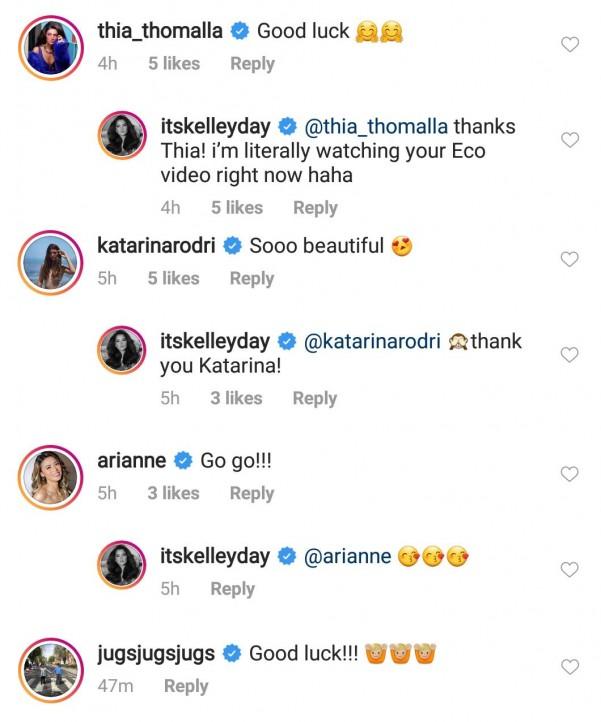Like itskelleyday's reply about the Eco video
The height and width of the screenshot is (722, 601).
570,140
